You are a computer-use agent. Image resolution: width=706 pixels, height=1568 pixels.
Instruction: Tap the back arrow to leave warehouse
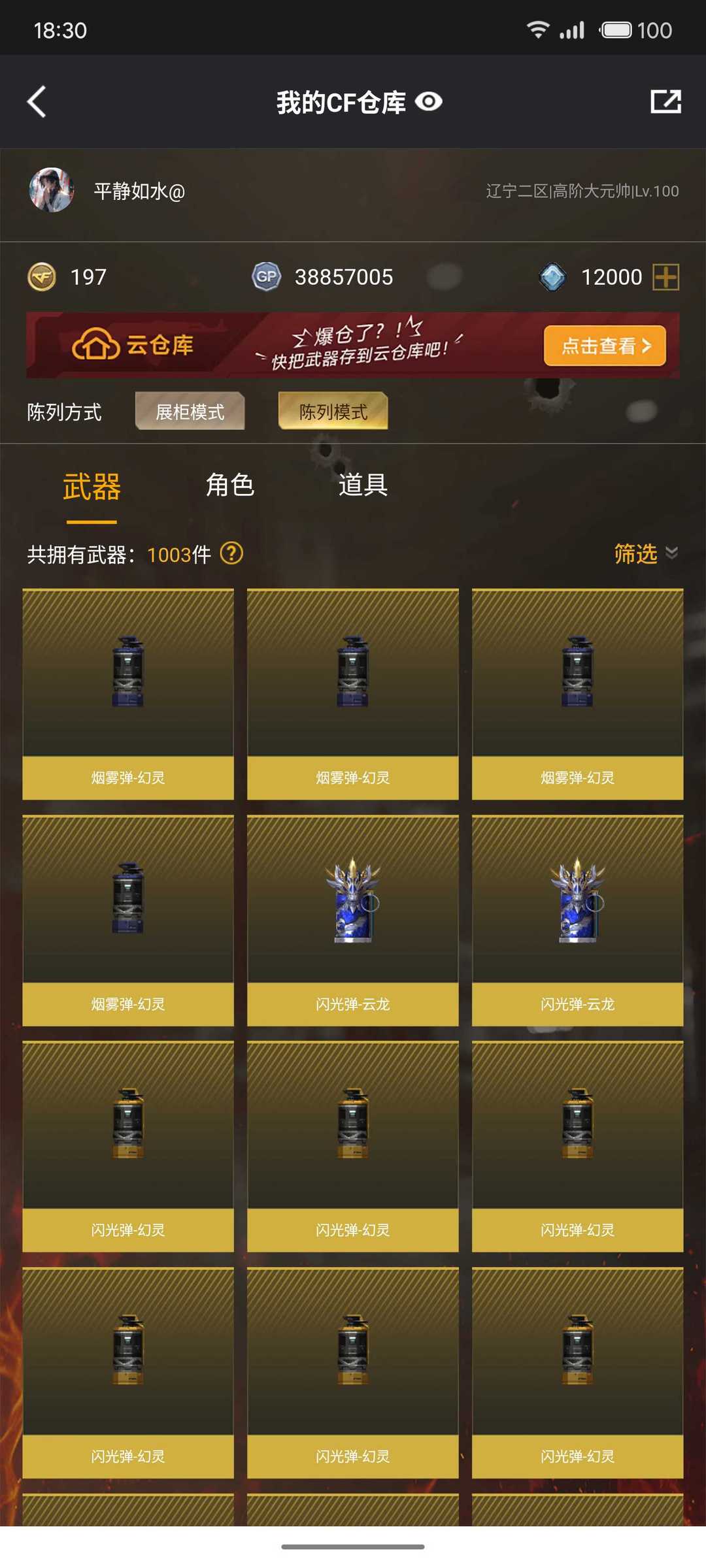click(x=37, y=102)
